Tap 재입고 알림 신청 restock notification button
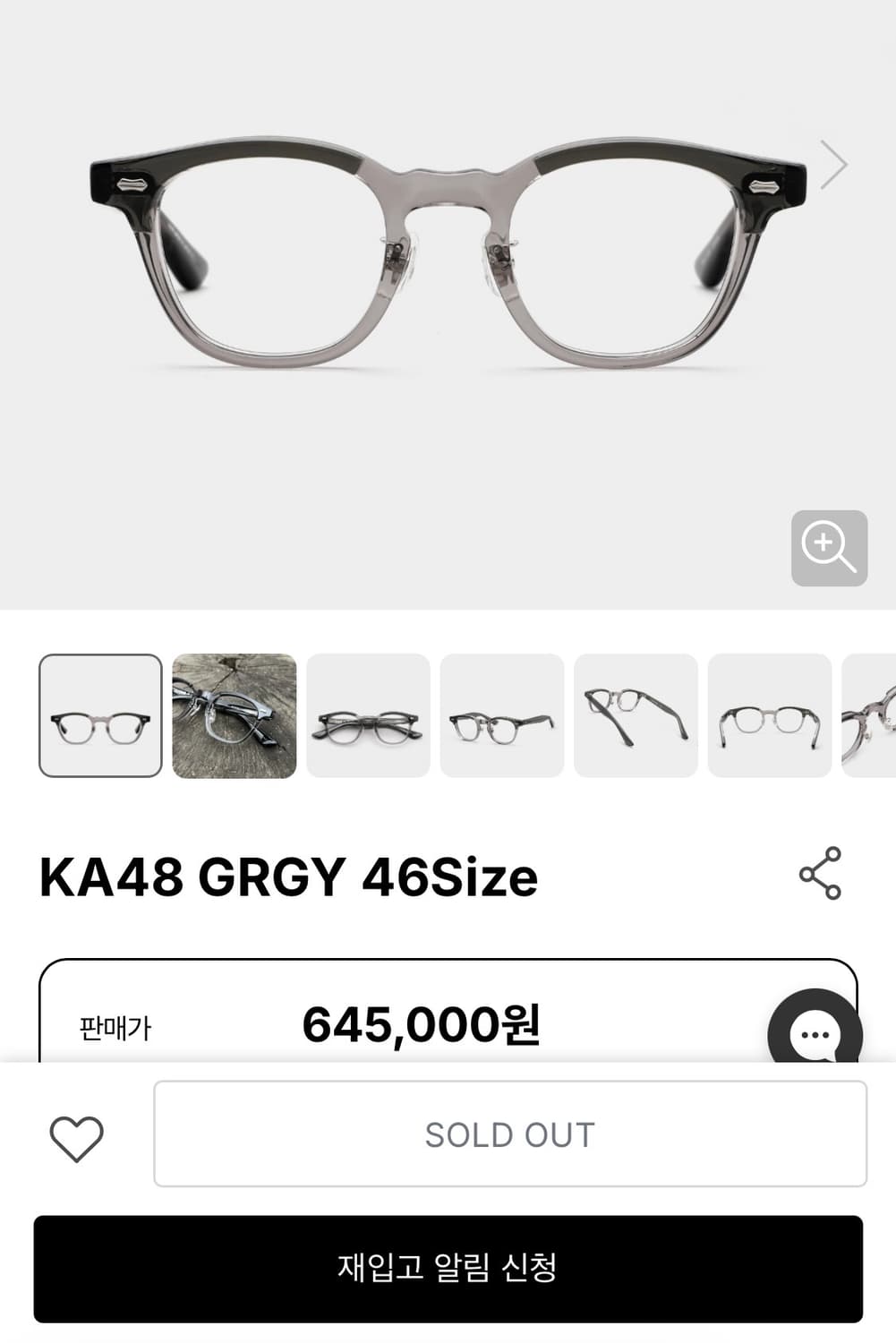The image size is (896, 1343). (x=448, y=1265)
